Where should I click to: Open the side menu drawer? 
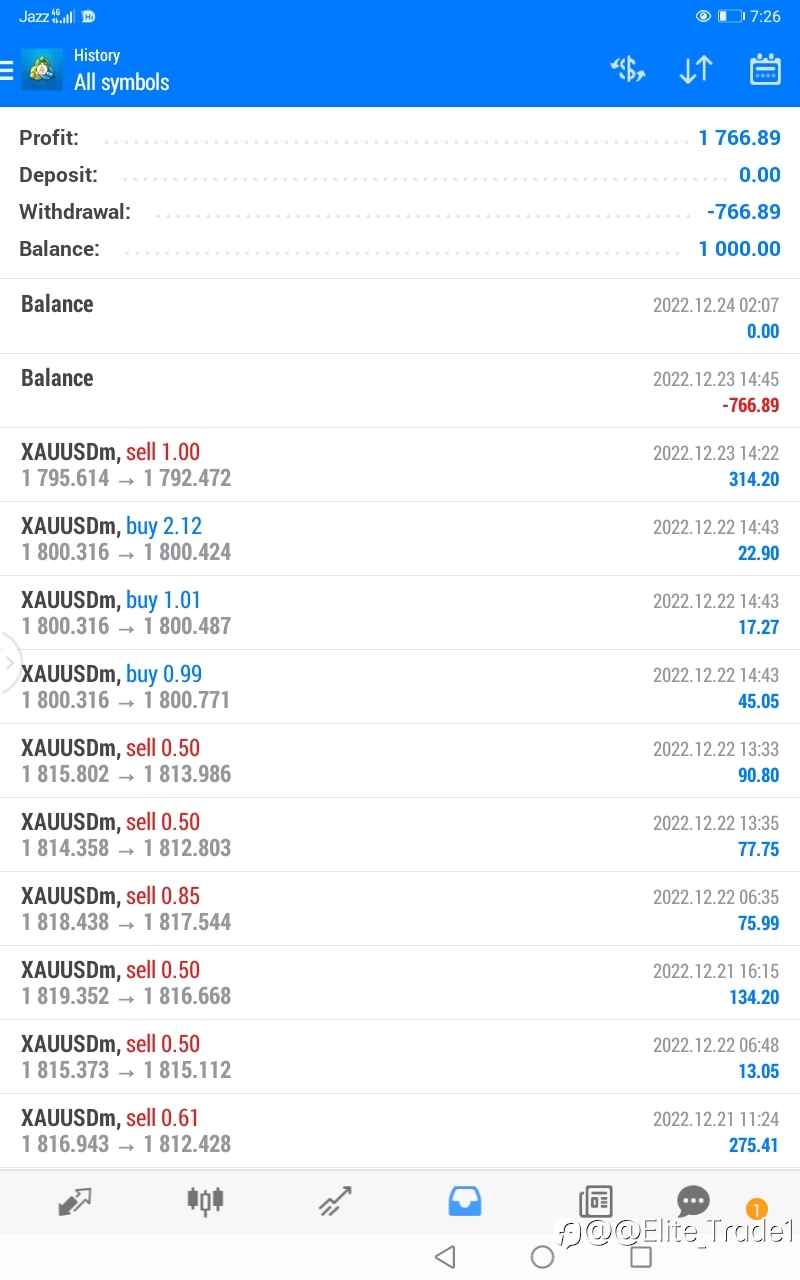click(7, 70)
